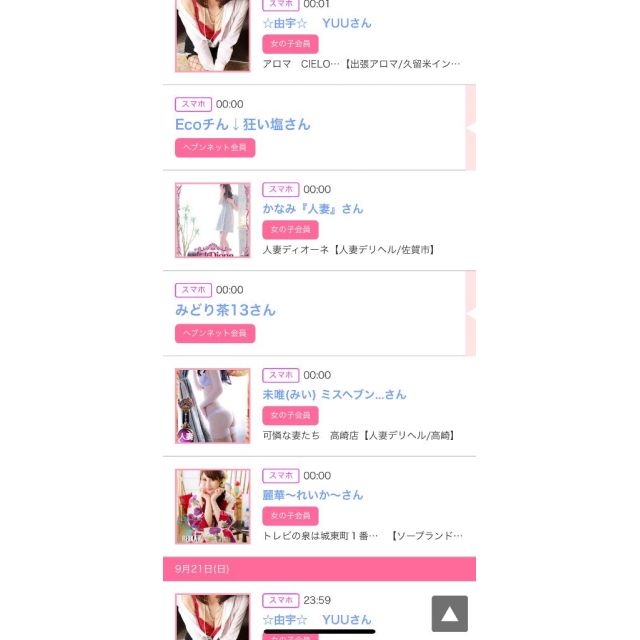Open the ☆由宇☆ YUUさん entry at 23:59

tap(317, 619)
